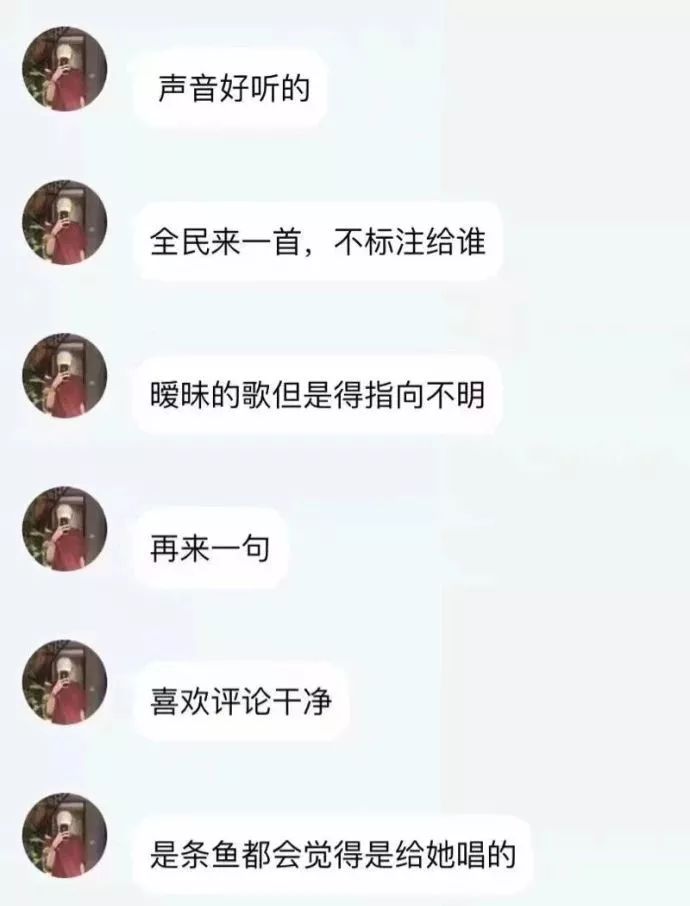
Task: Tap avatar next to 全民来一首，不标注给谁
Action: coord(64,222)
